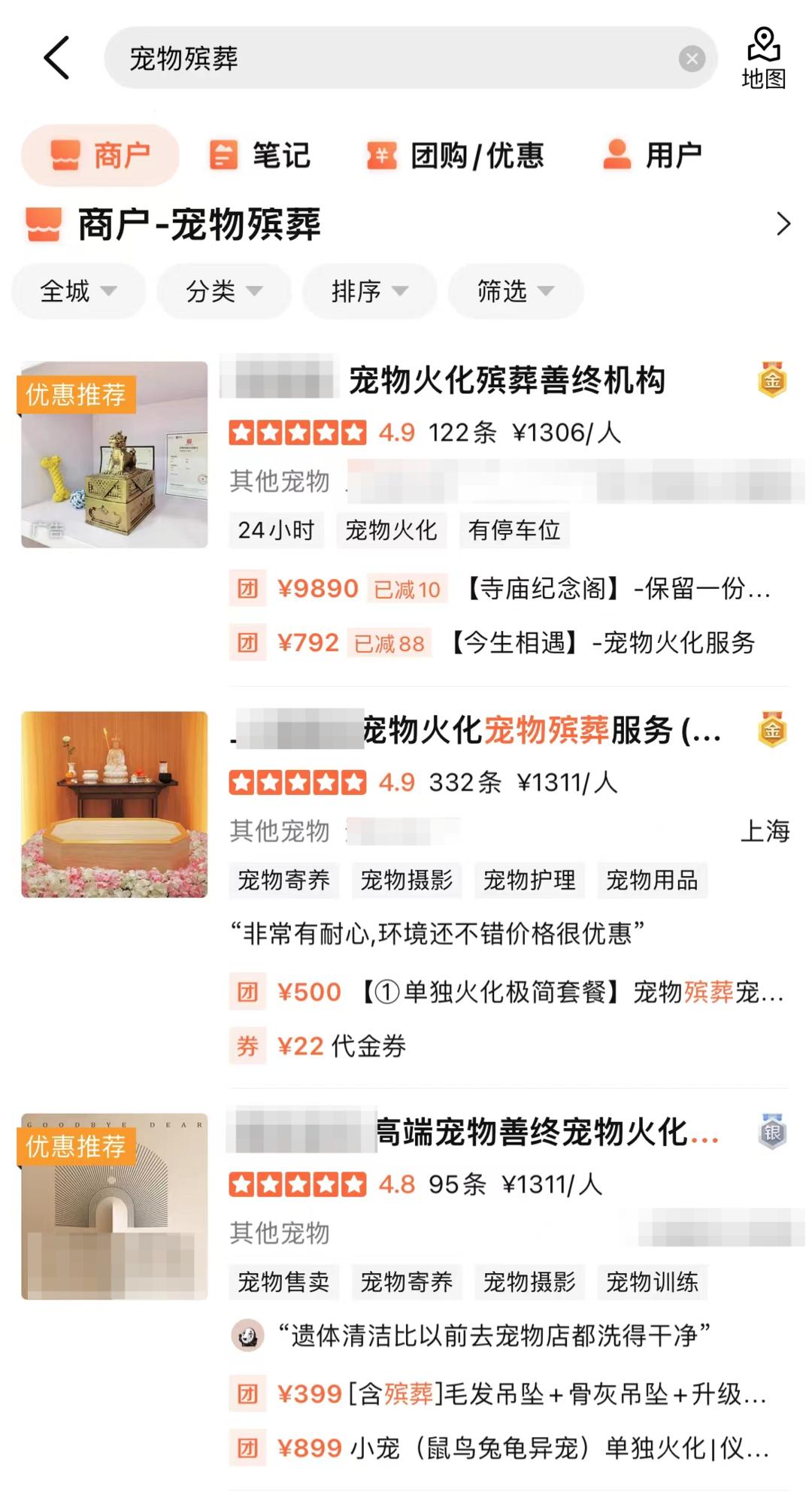This screenshot has height=1510, width=812.
Task: Open the 全城 area dropdown
Action: coord(78,291)
